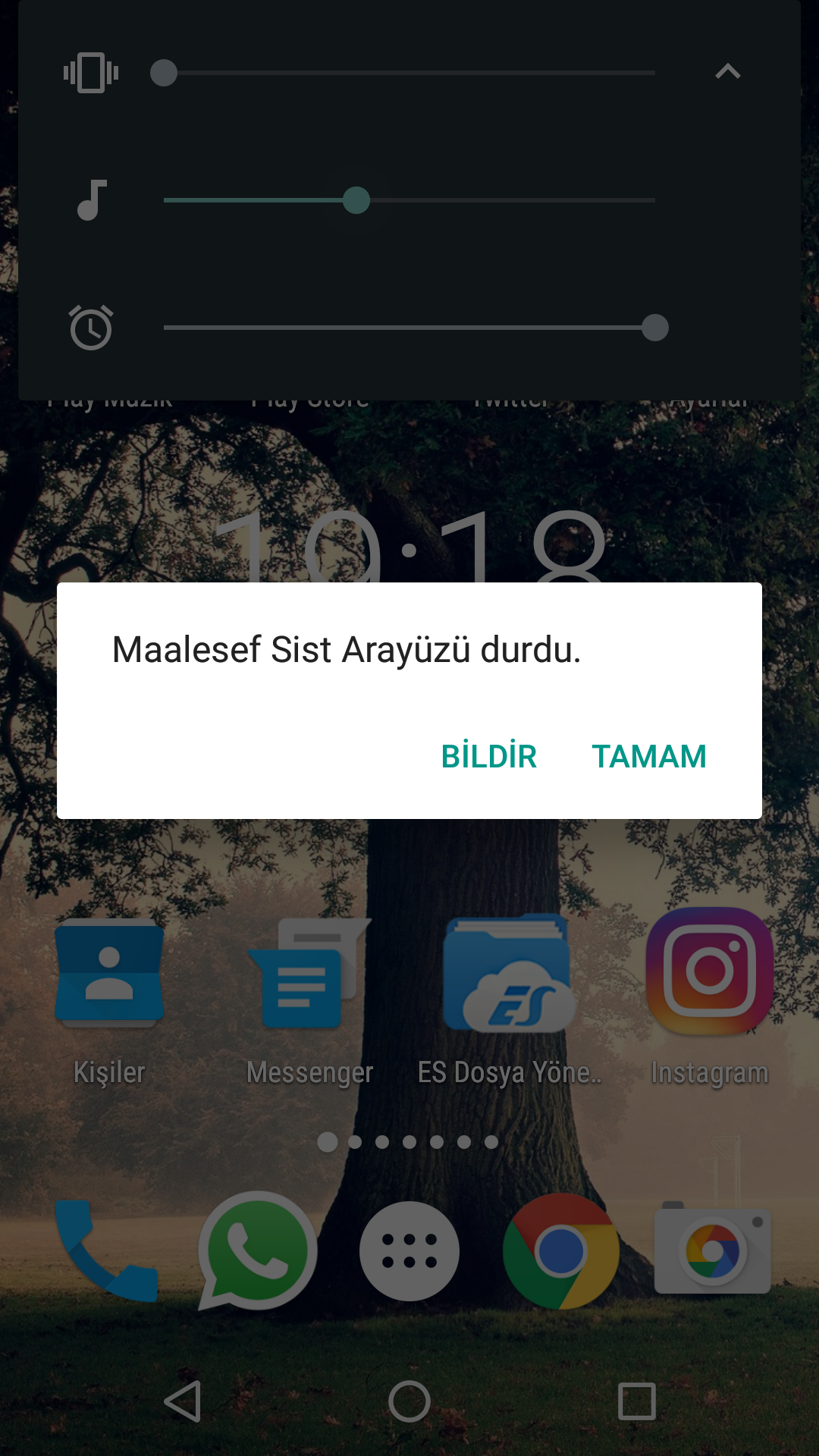Launch WhatsApp from the dock

tap(258, 1250)
